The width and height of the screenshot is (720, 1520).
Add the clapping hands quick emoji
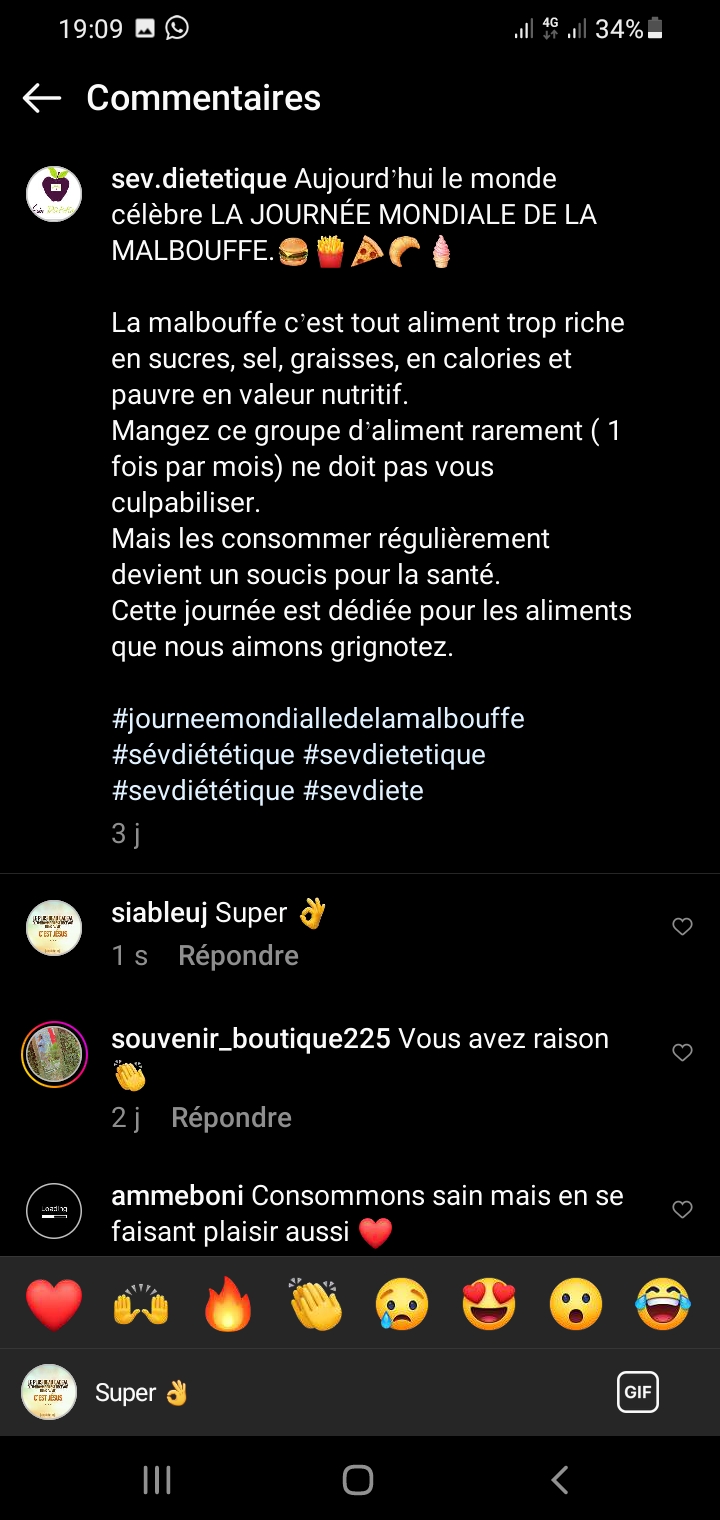[315, 1305]
